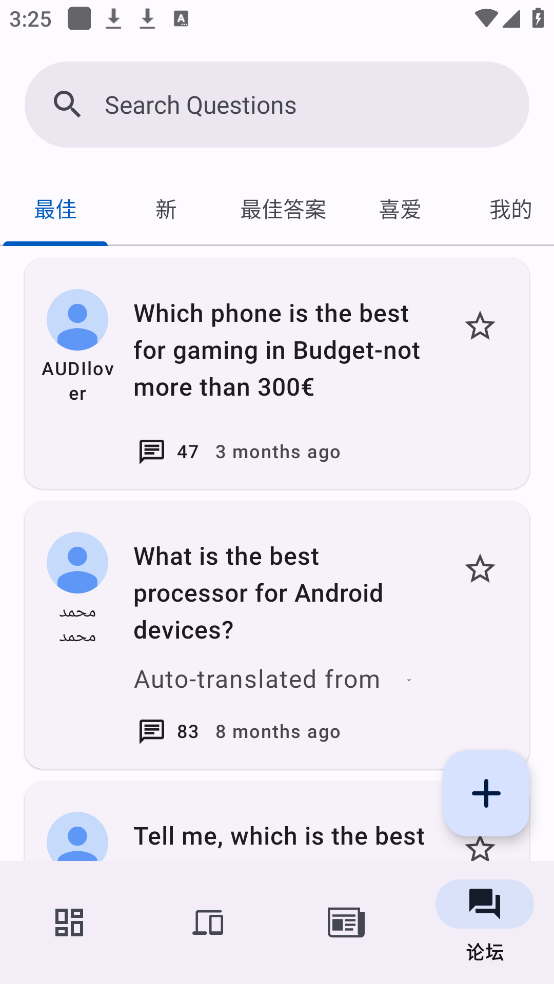Open the question about budget gaming phone
Image resolution: width=554 pixels, height=984 pixels.
tap(277, 350)
